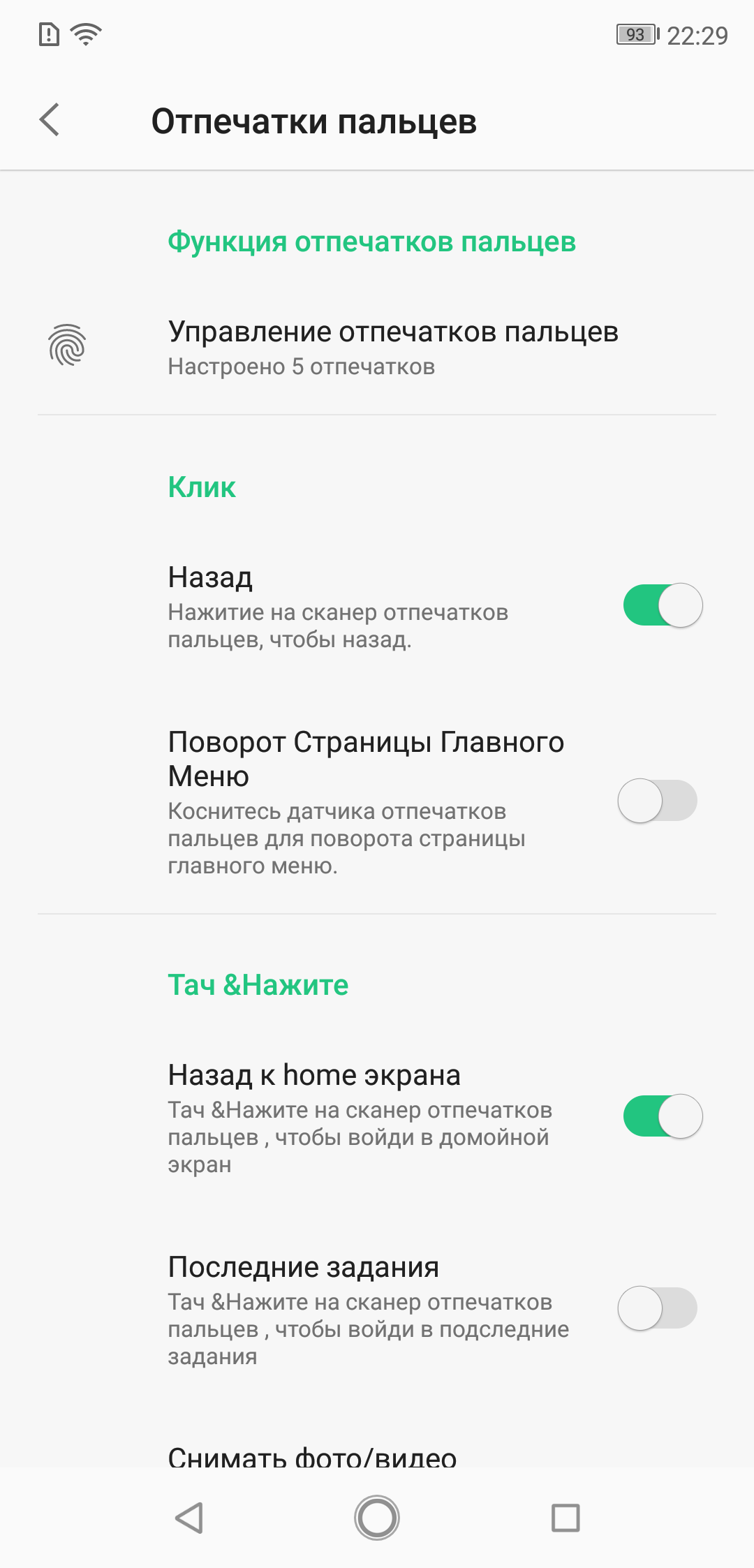Go back using the header arrow
This screenshot has width=754, height=1568.
pos(50,120)
